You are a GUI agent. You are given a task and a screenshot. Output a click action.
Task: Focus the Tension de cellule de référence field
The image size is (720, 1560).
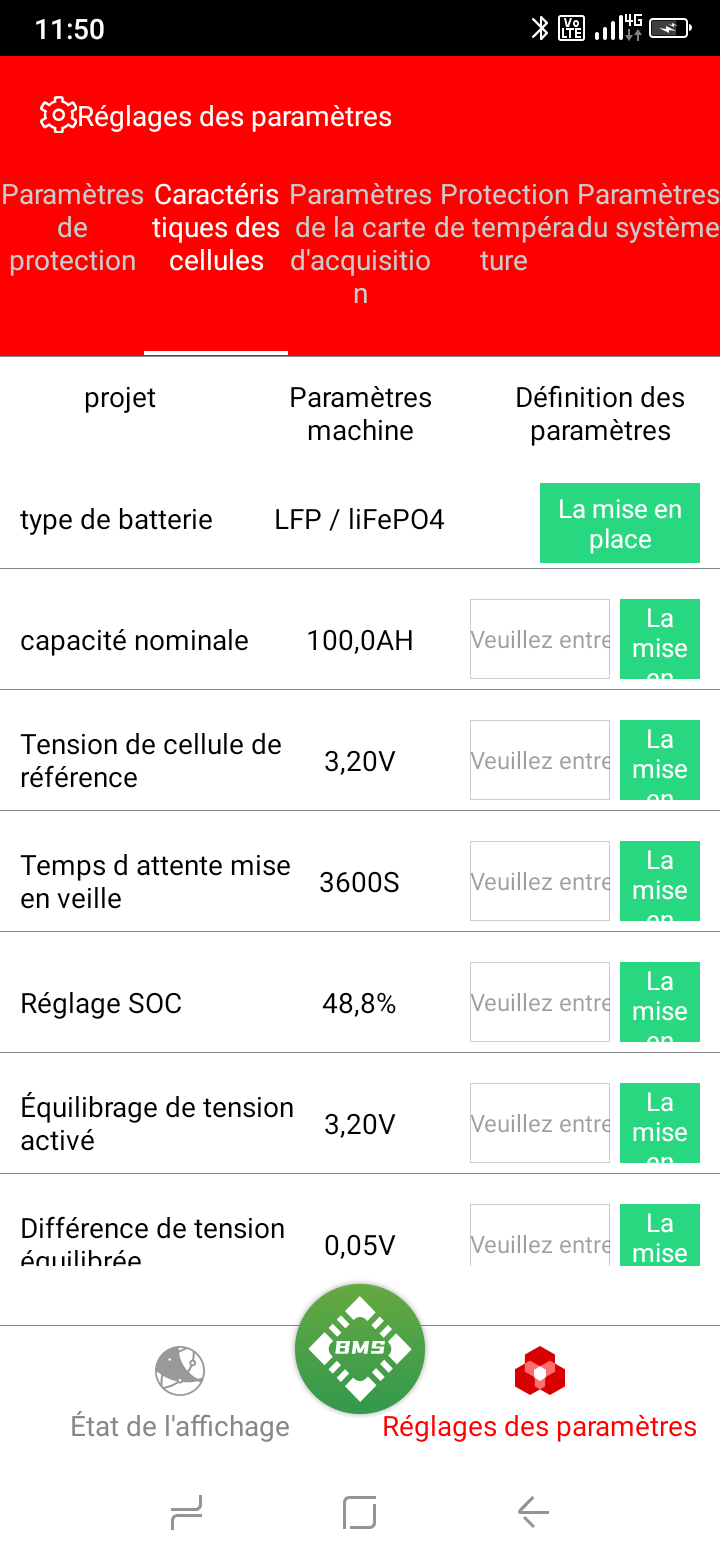tap(540, 761)
